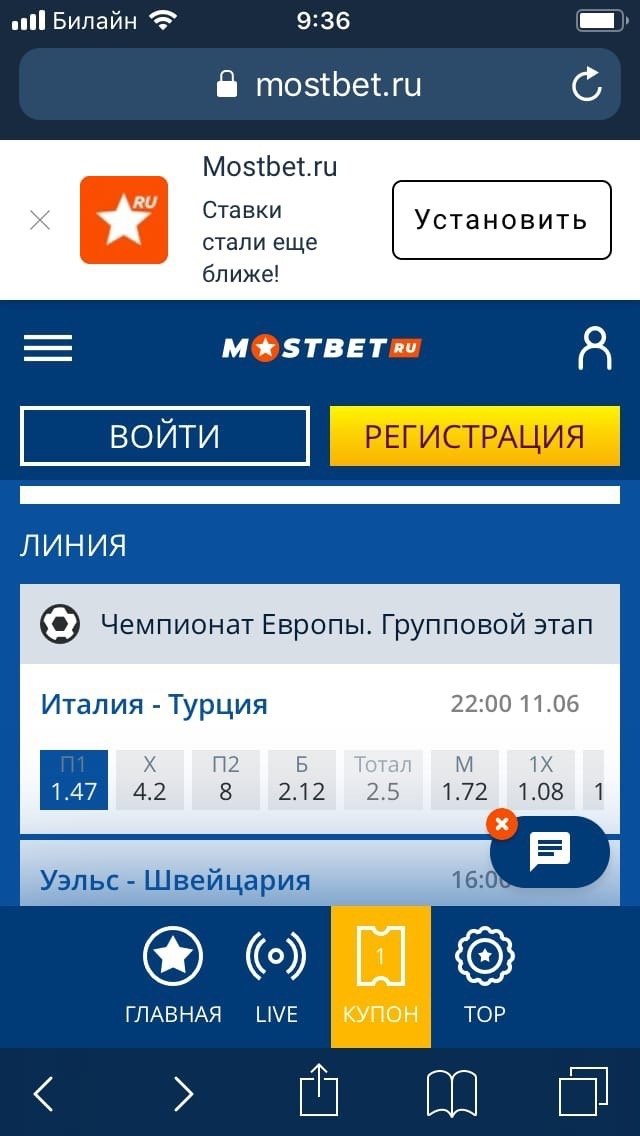The image size is (640, 1136).
Task: Open the Италия - Турция match
Action: click(154, 704)
